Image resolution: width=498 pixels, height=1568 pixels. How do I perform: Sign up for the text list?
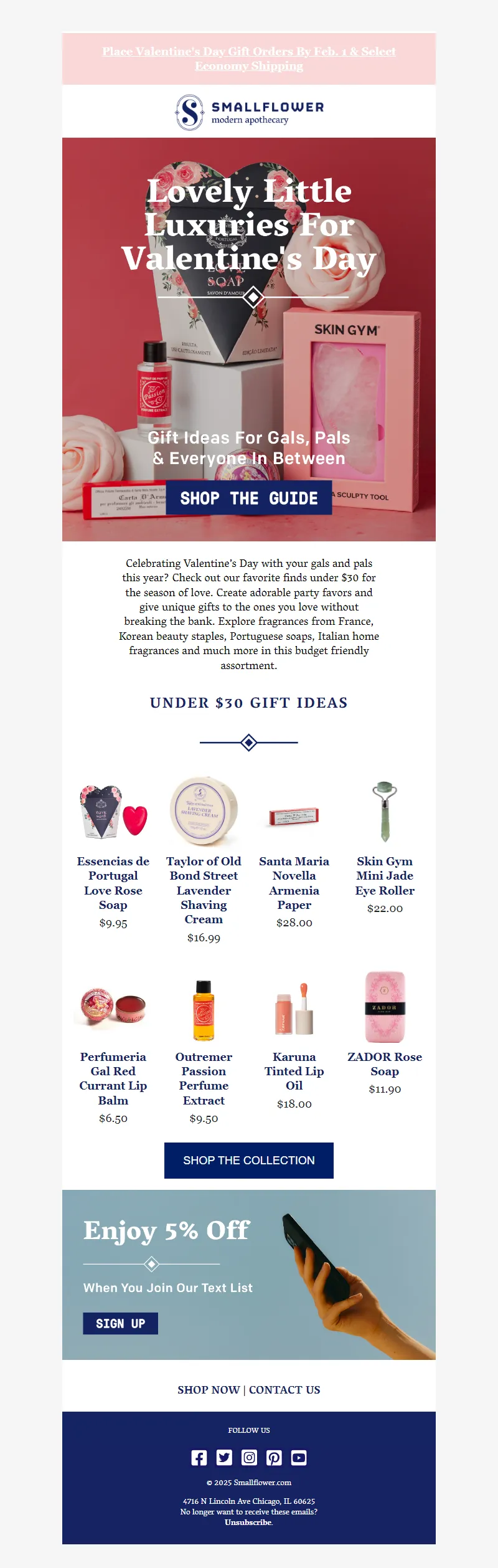pos(120,1323)
